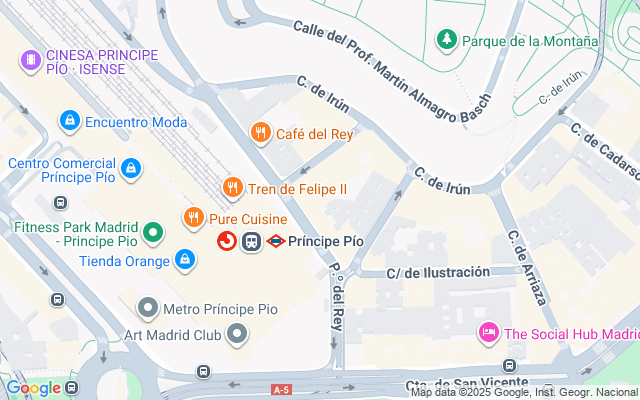Select the Cinesa Príncipe Pío cinema pin
This screenshot has width=640, height=400.
click(x=30, y=60)
